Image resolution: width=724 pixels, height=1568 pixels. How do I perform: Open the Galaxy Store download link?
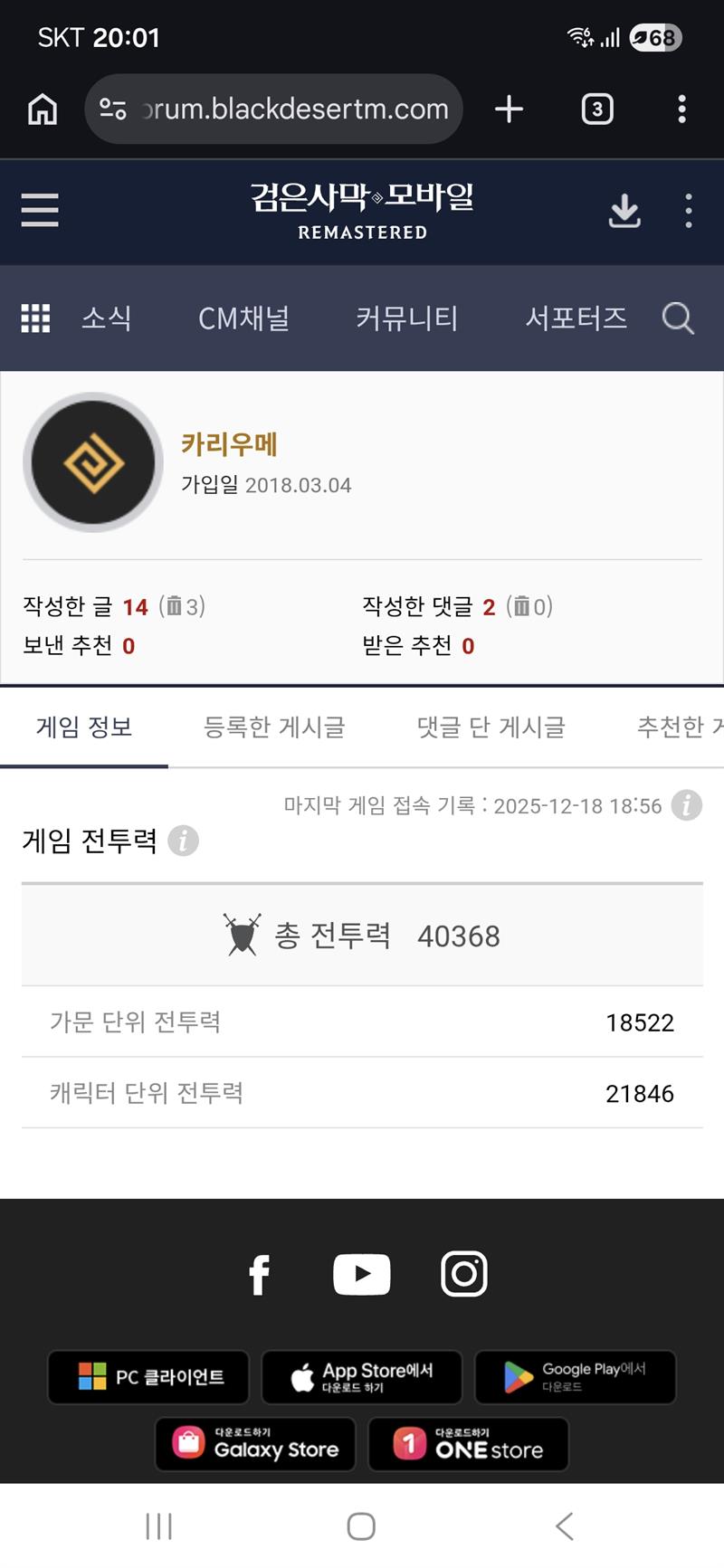(256, 1444)
